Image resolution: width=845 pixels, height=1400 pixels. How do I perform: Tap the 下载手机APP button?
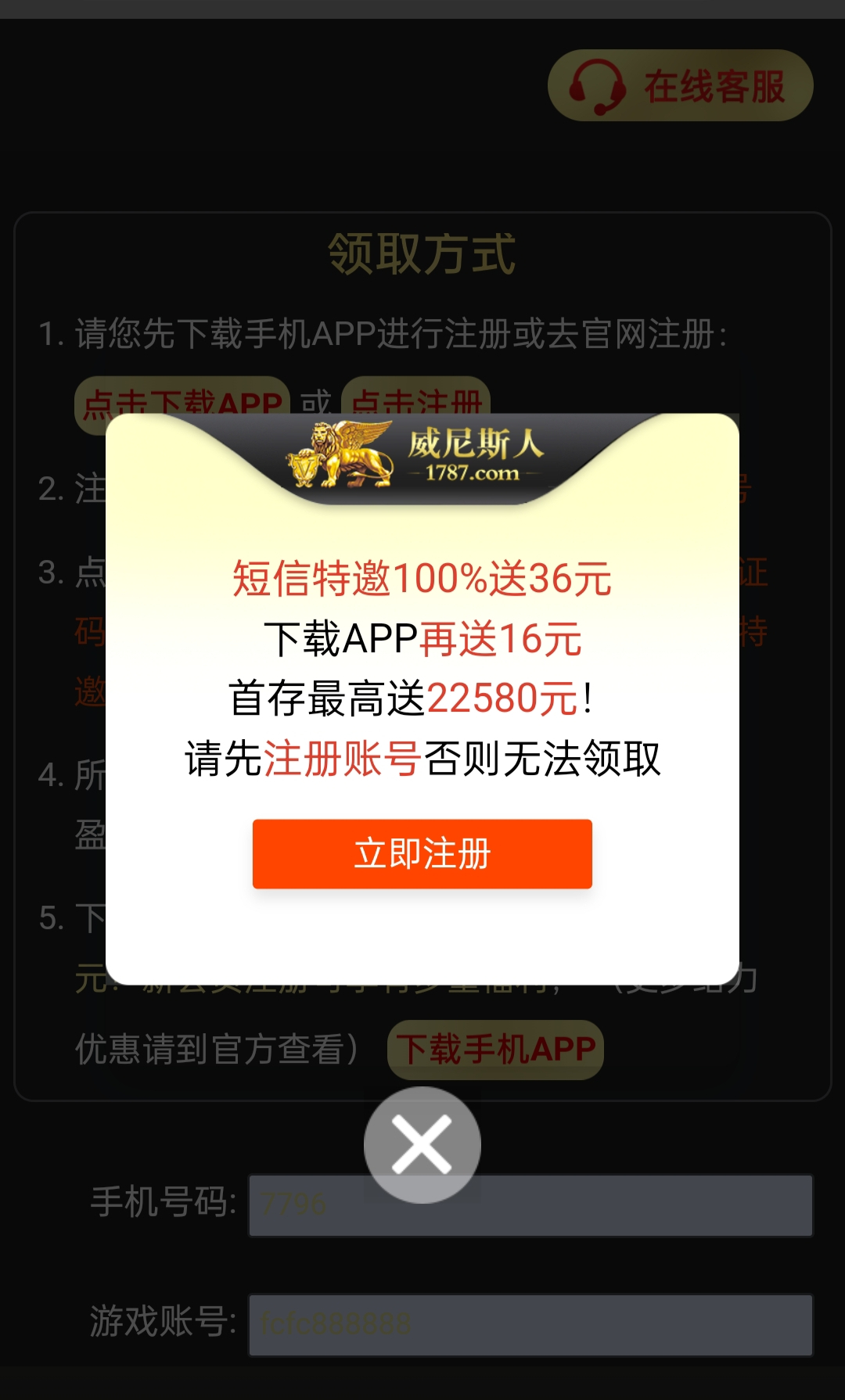coord(495,1049)
